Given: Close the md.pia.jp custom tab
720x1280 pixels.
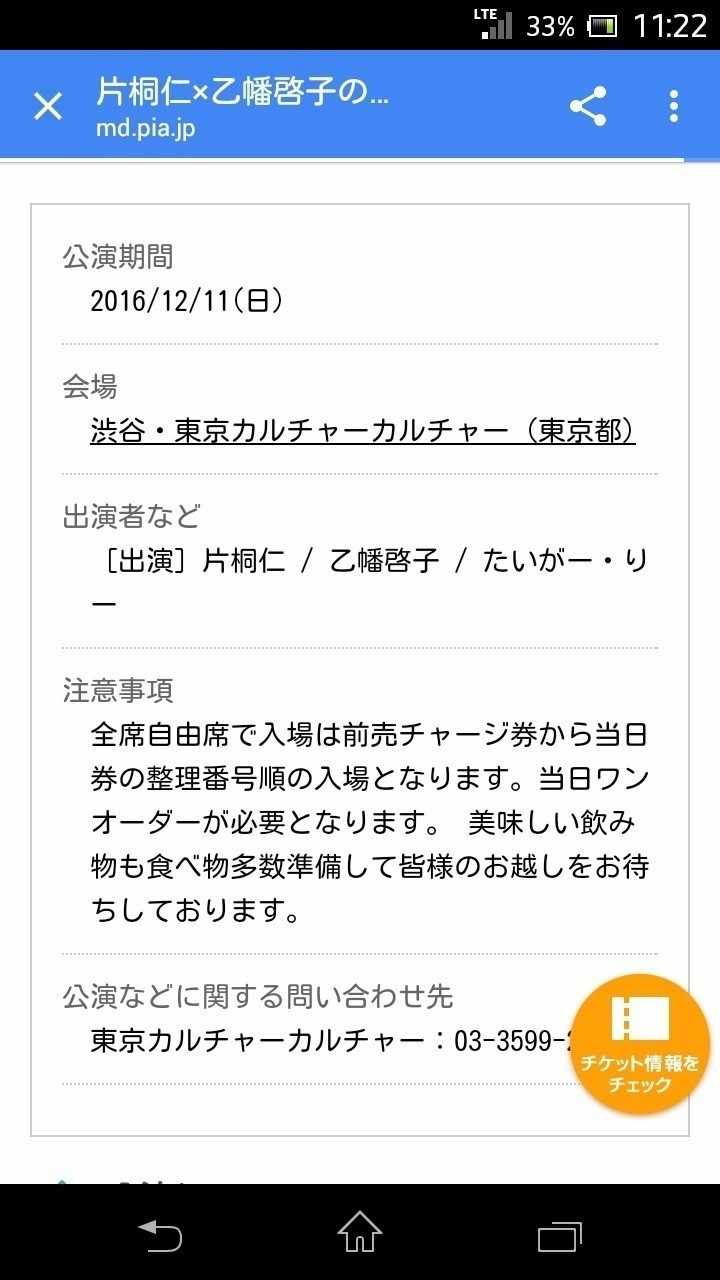Looking at the screenshot, I should click(48, 106).
